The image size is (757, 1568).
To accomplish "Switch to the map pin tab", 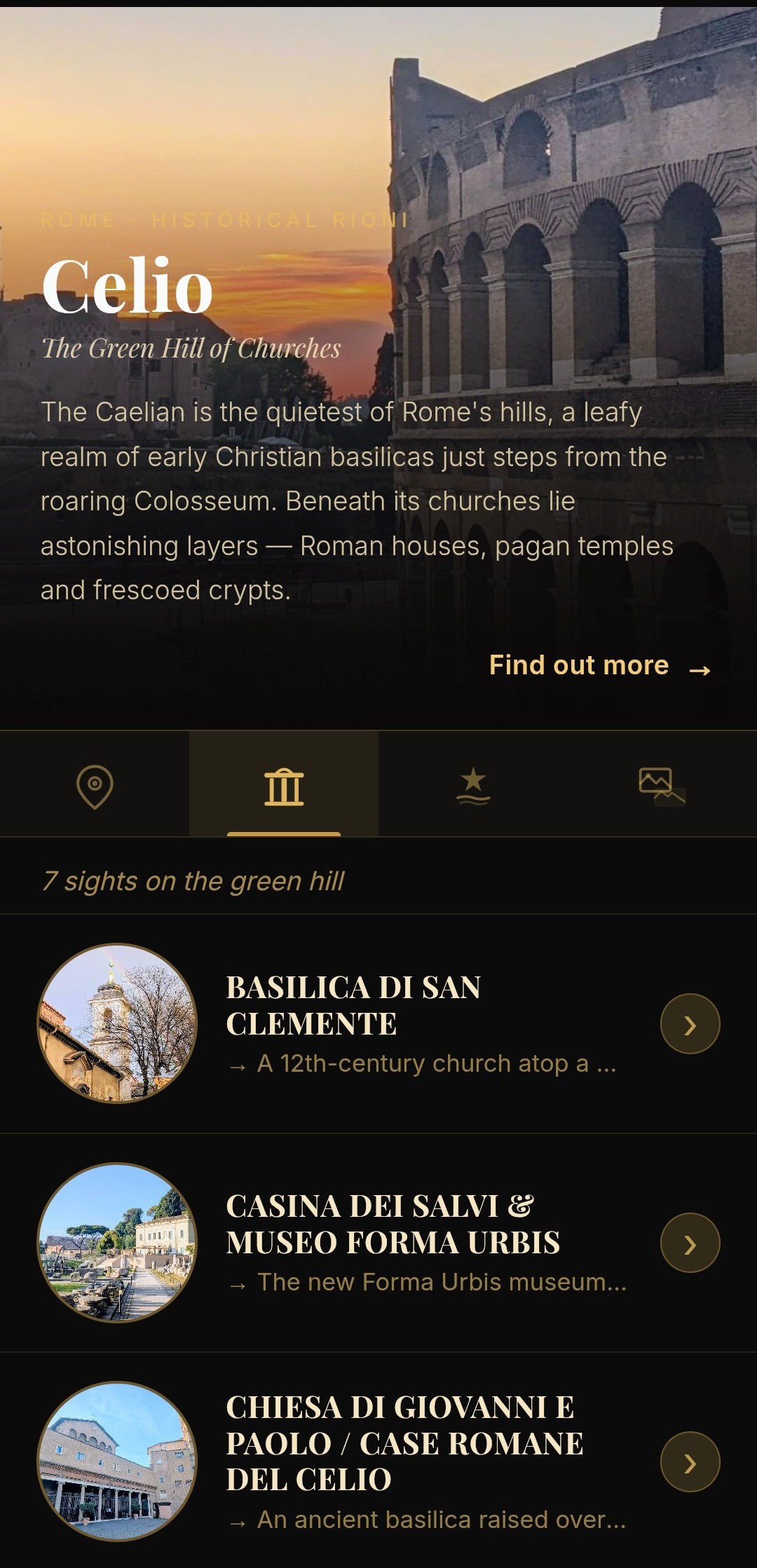I will coord(95,784).
